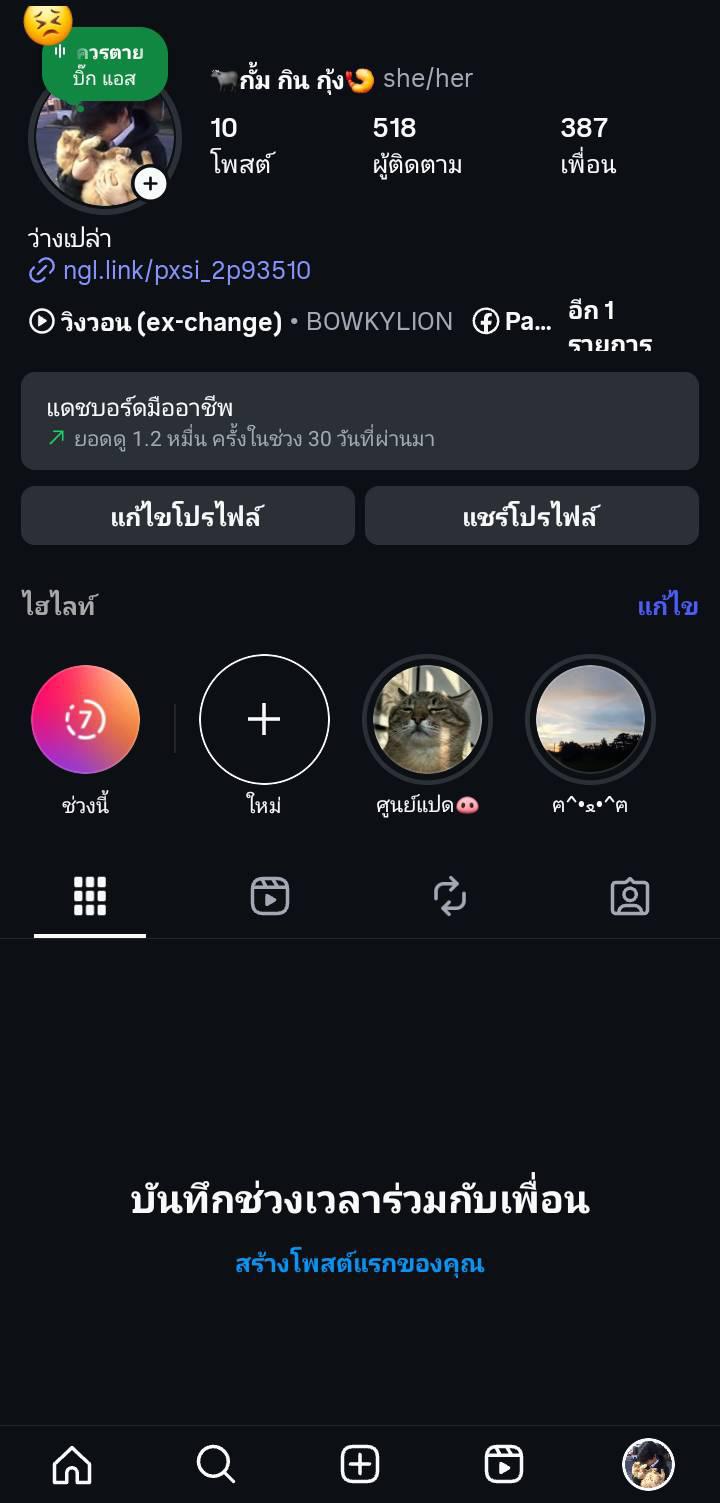
Task: Show the tagged photos tab
Action: point(630,896)
